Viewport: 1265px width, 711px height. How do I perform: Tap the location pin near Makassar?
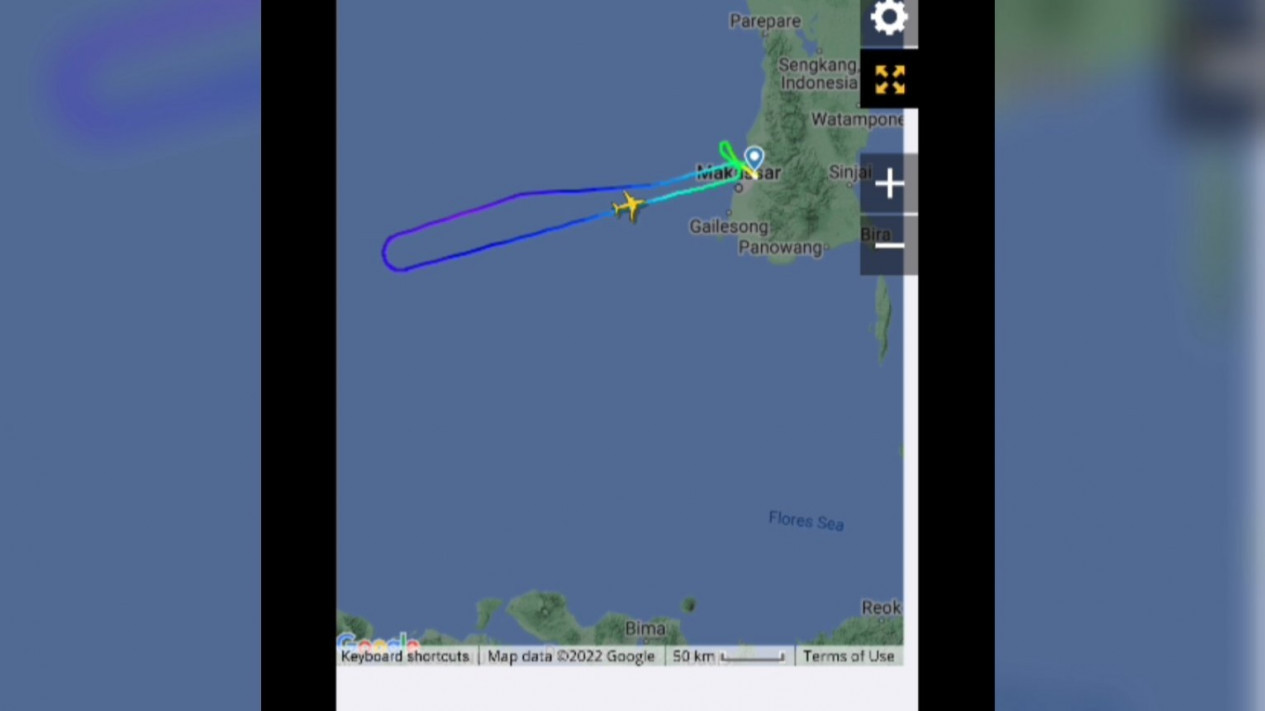tap(754, 158)
